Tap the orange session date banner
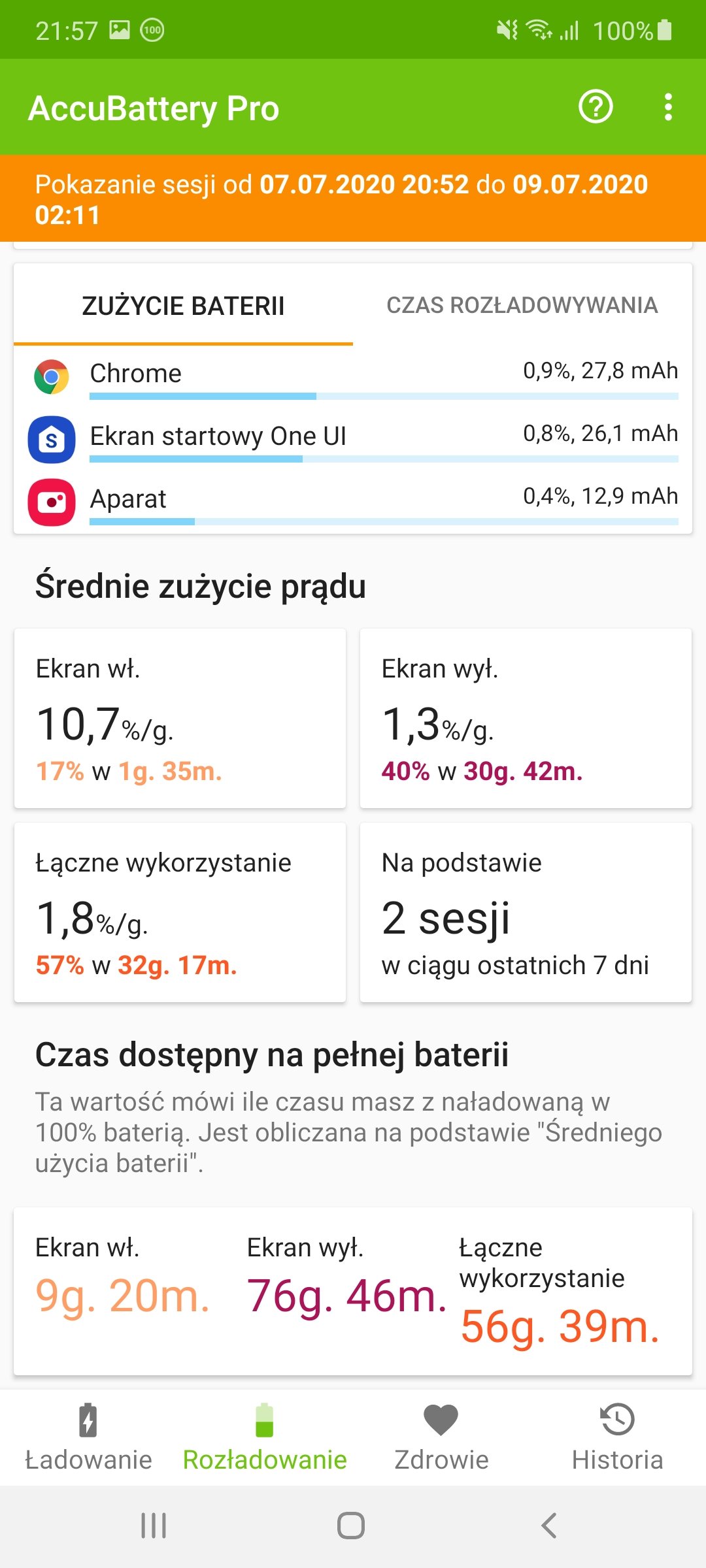The height and width of the screenshot is (1568, 706). [353, 199]
